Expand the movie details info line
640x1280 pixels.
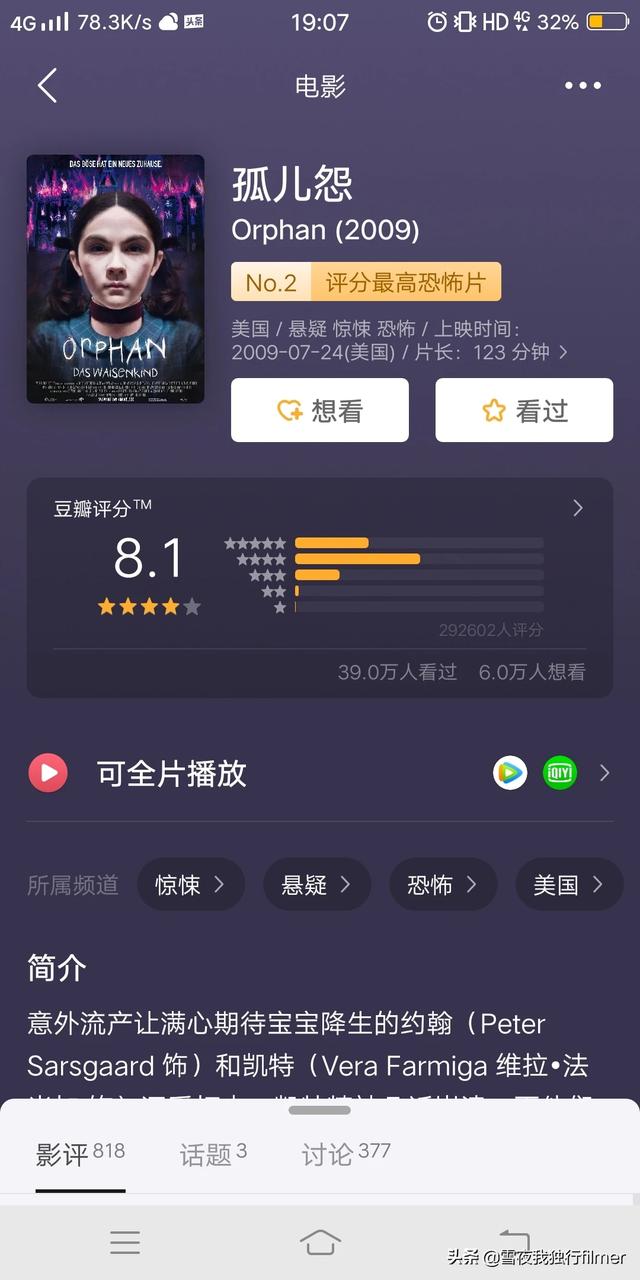563,352
